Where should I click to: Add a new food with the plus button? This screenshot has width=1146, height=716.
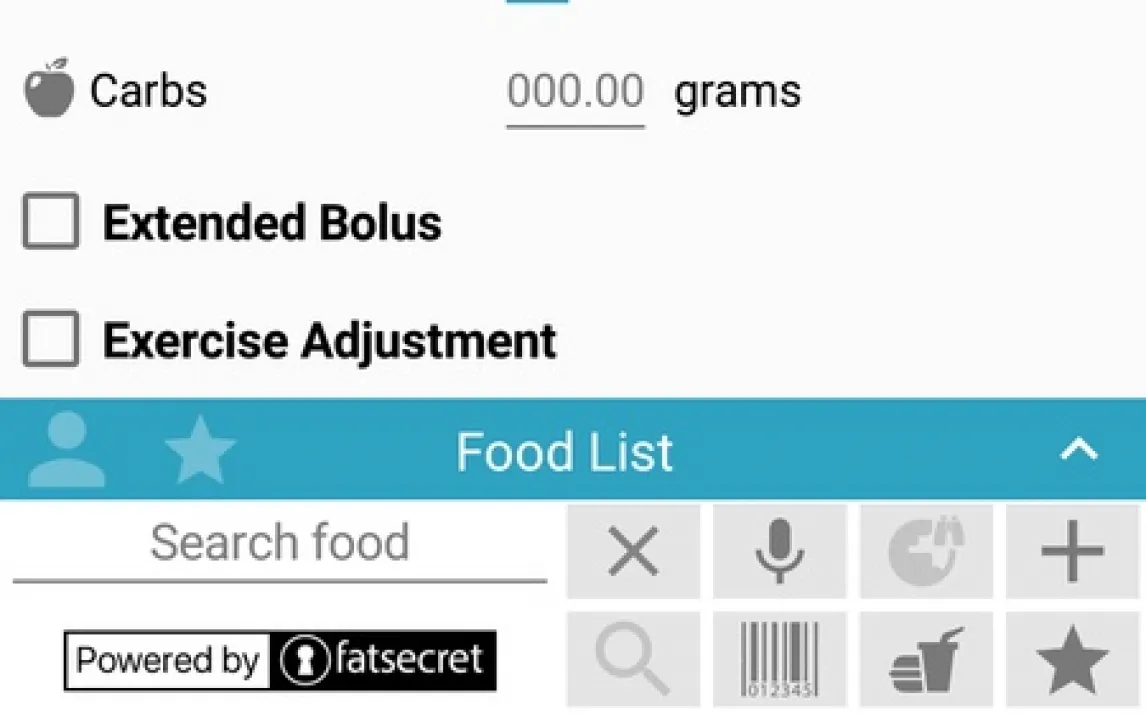1071,551
